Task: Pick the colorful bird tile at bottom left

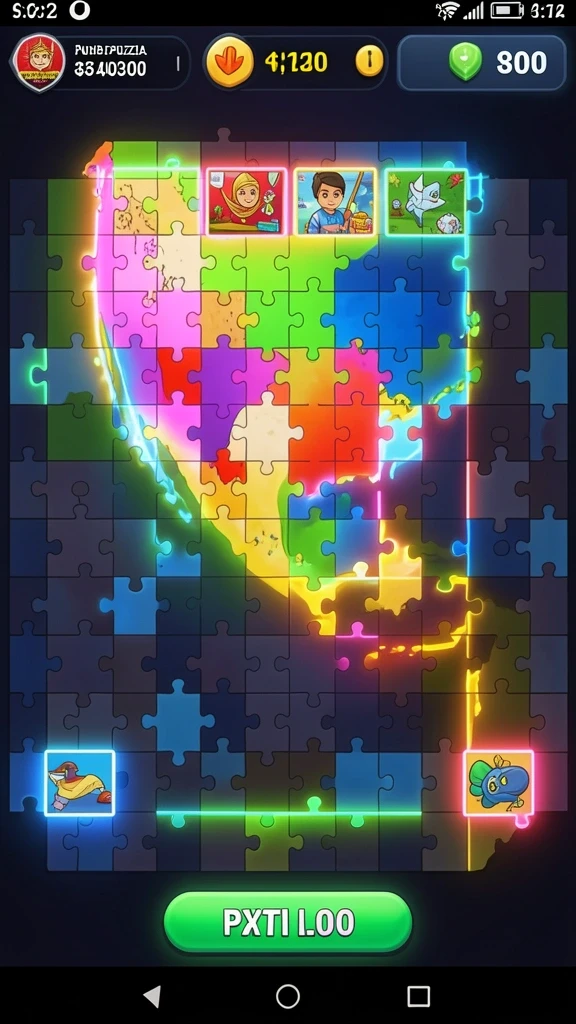Action: 80,783
